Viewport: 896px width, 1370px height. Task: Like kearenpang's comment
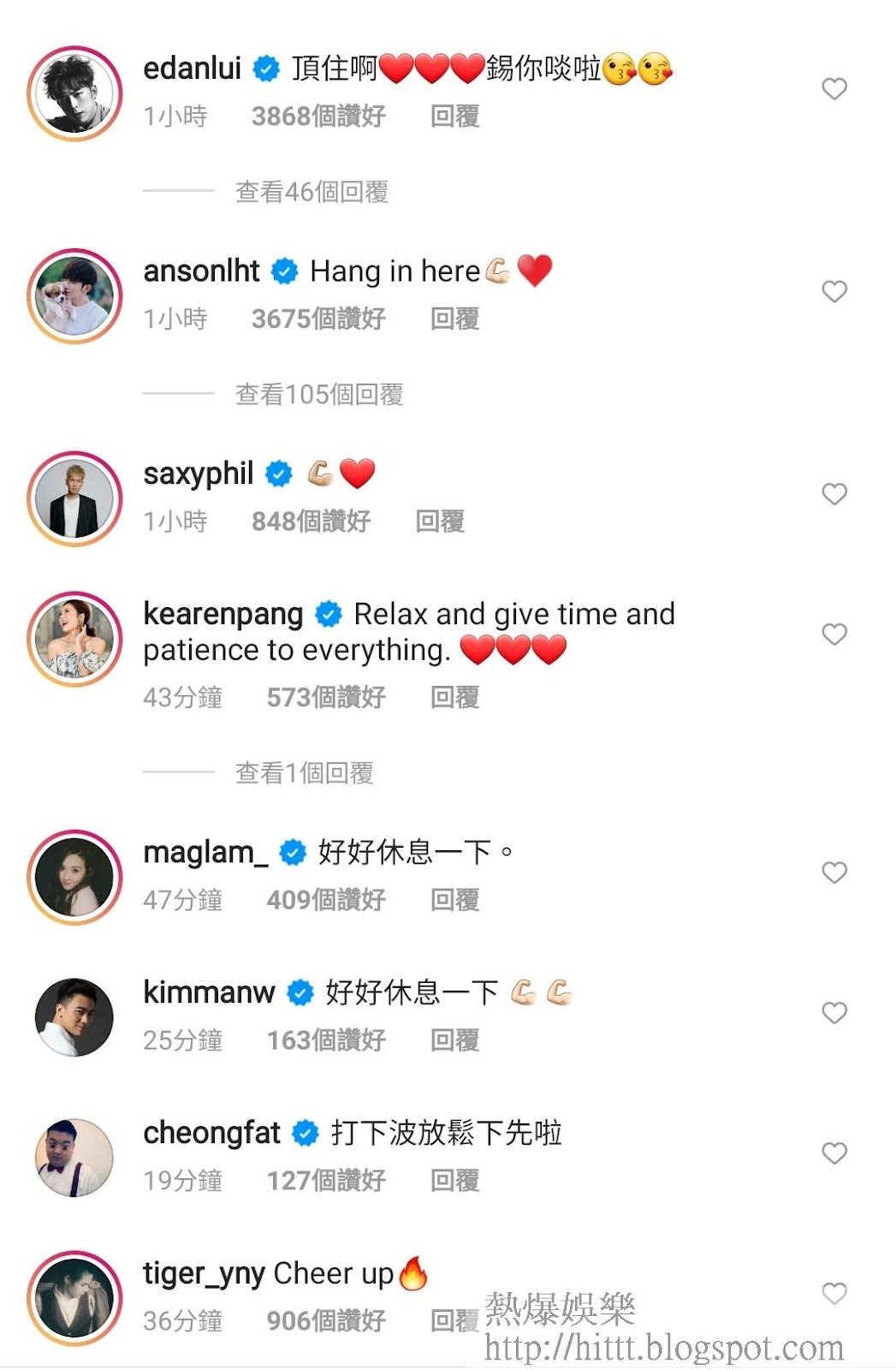click(834, 634)
